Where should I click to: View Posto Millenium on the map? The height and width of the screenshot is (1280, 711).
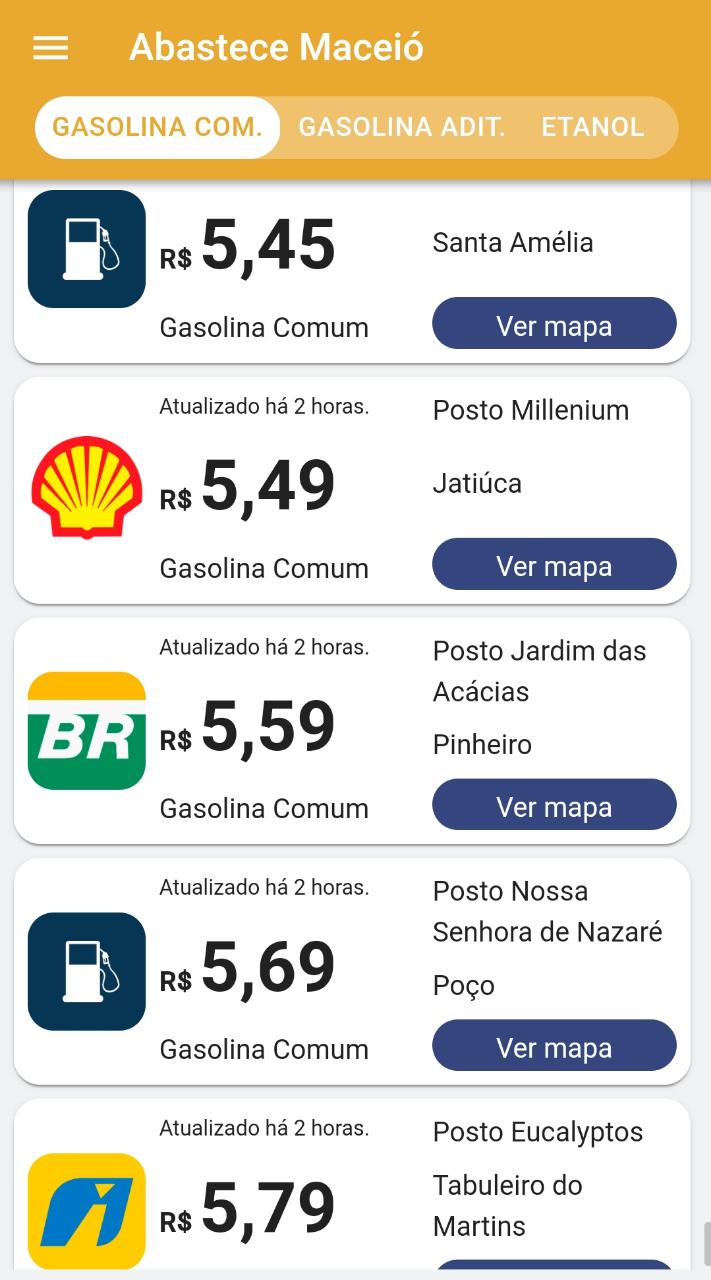(x=554, y=565)
